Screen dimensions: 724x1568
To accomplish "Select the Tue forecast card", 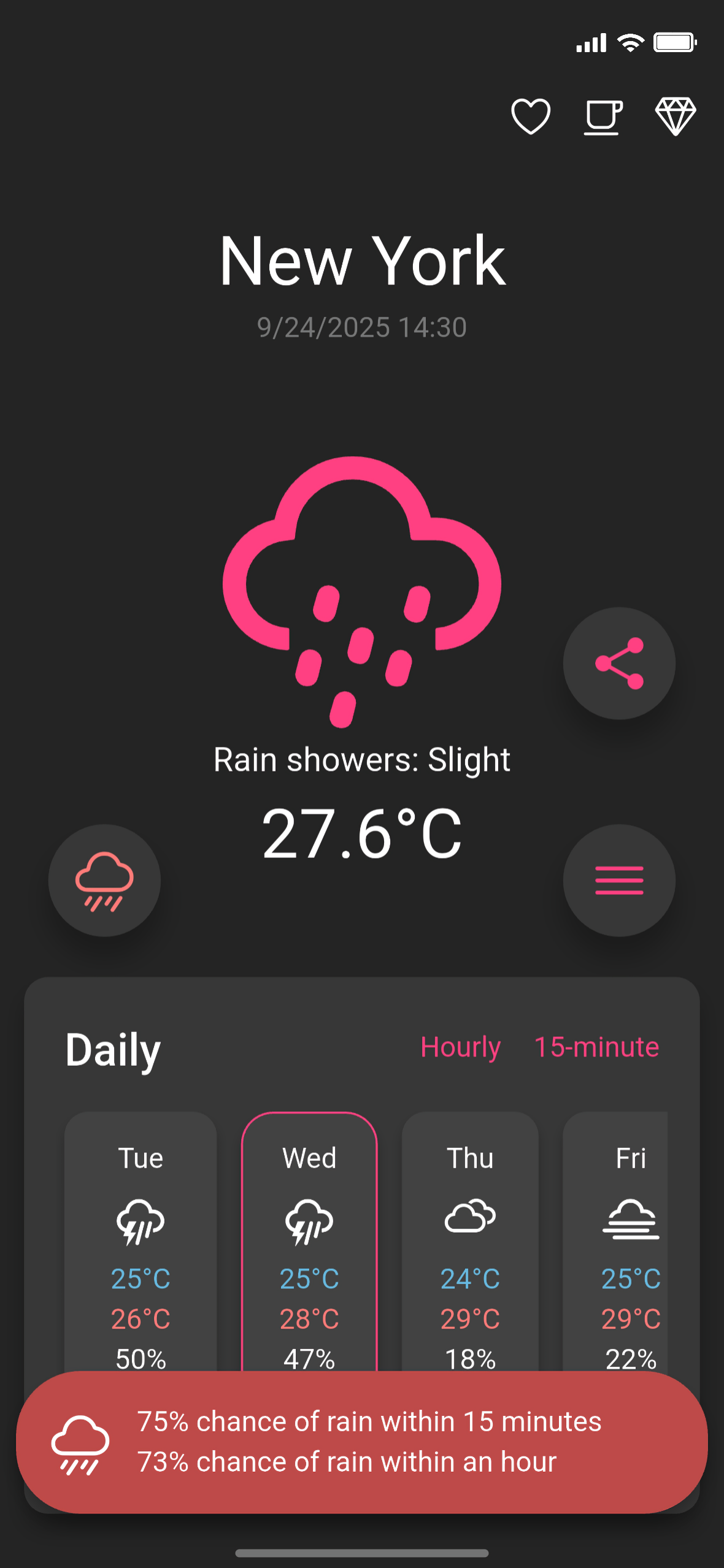I will tap(141, 1242).
